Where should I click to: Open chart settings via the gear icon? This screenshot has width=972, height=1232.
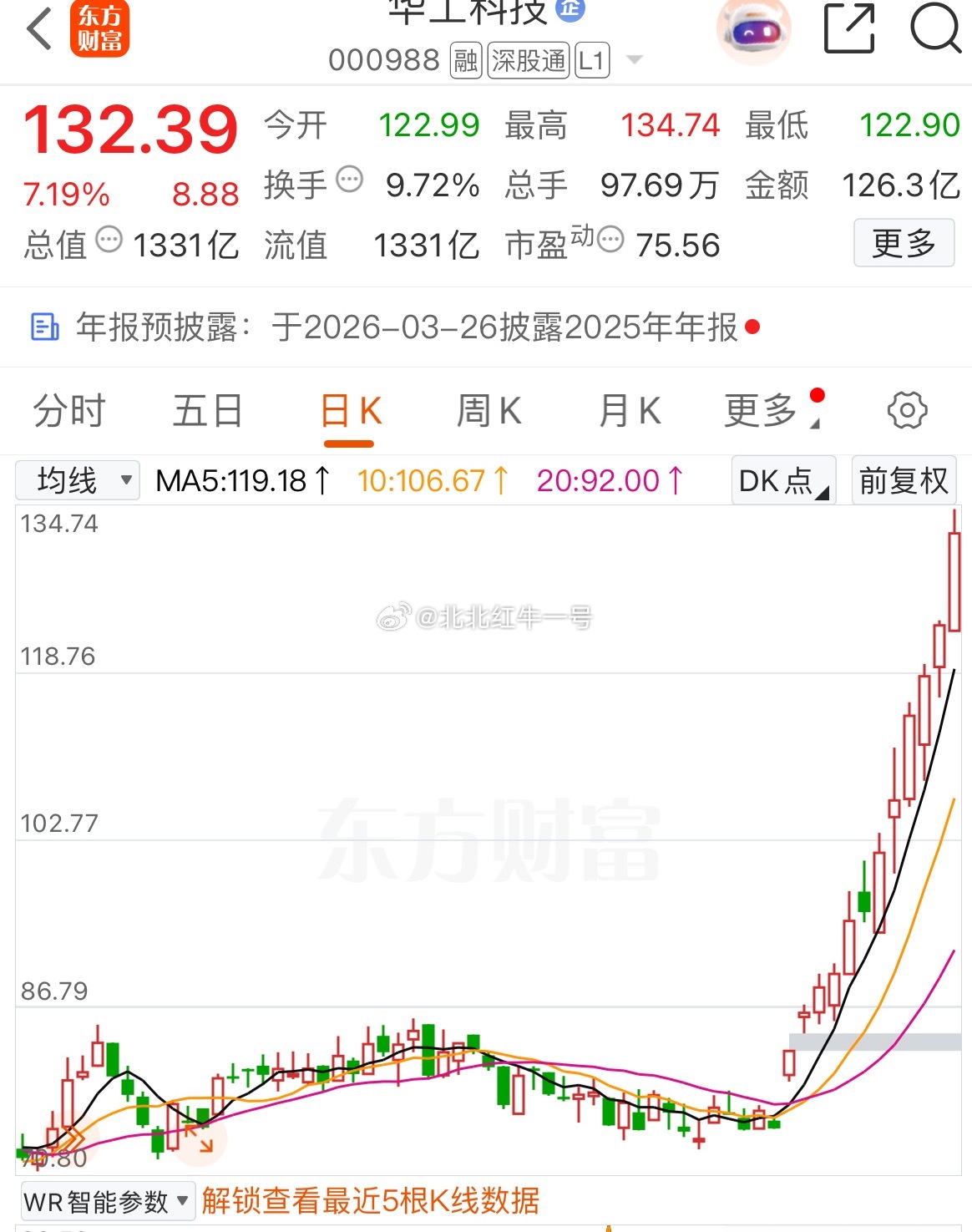(x=909, y=409)
